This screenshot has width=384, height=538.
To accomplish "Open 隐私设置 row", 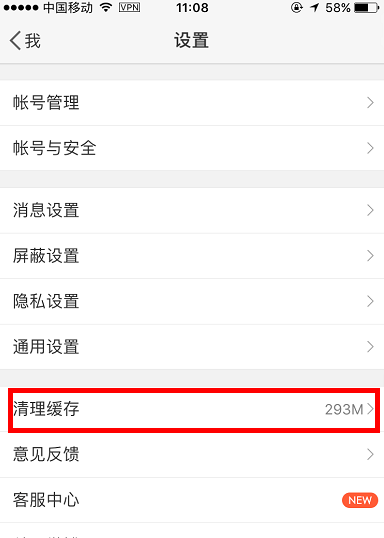I will (192, 301).
